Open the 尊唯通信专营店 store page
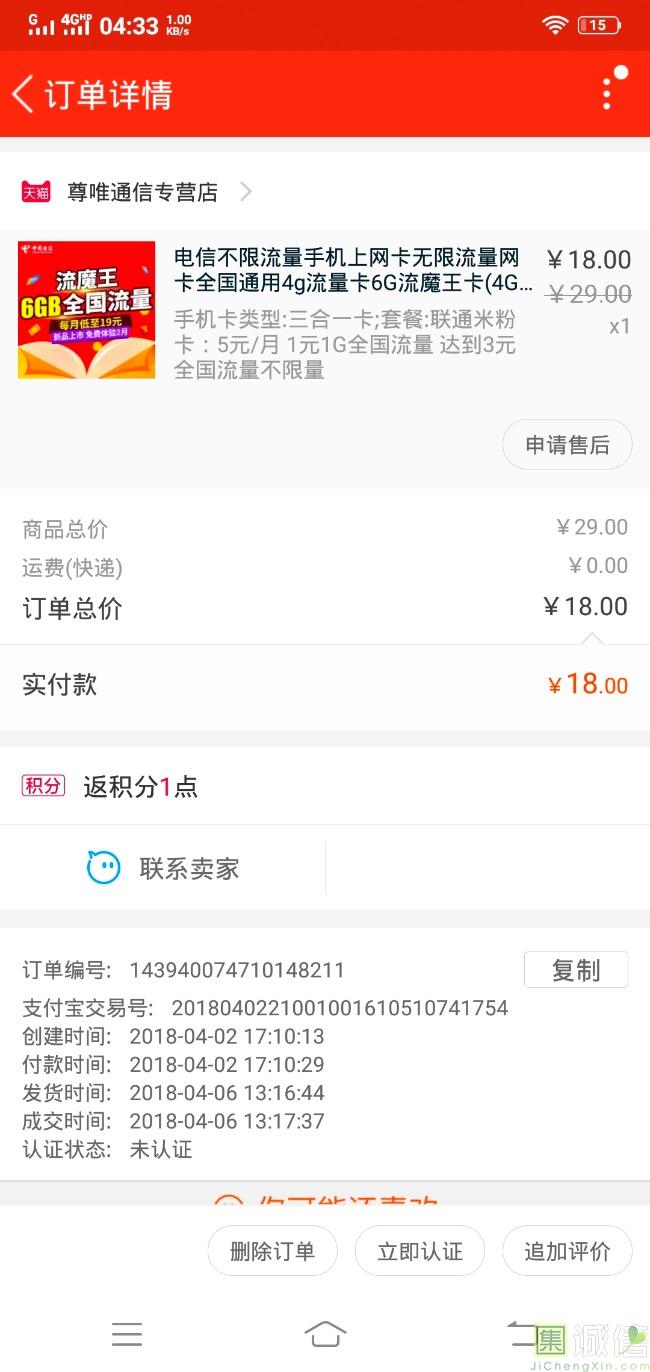This screenshot has height=1372, width=650. click(142, 192)
